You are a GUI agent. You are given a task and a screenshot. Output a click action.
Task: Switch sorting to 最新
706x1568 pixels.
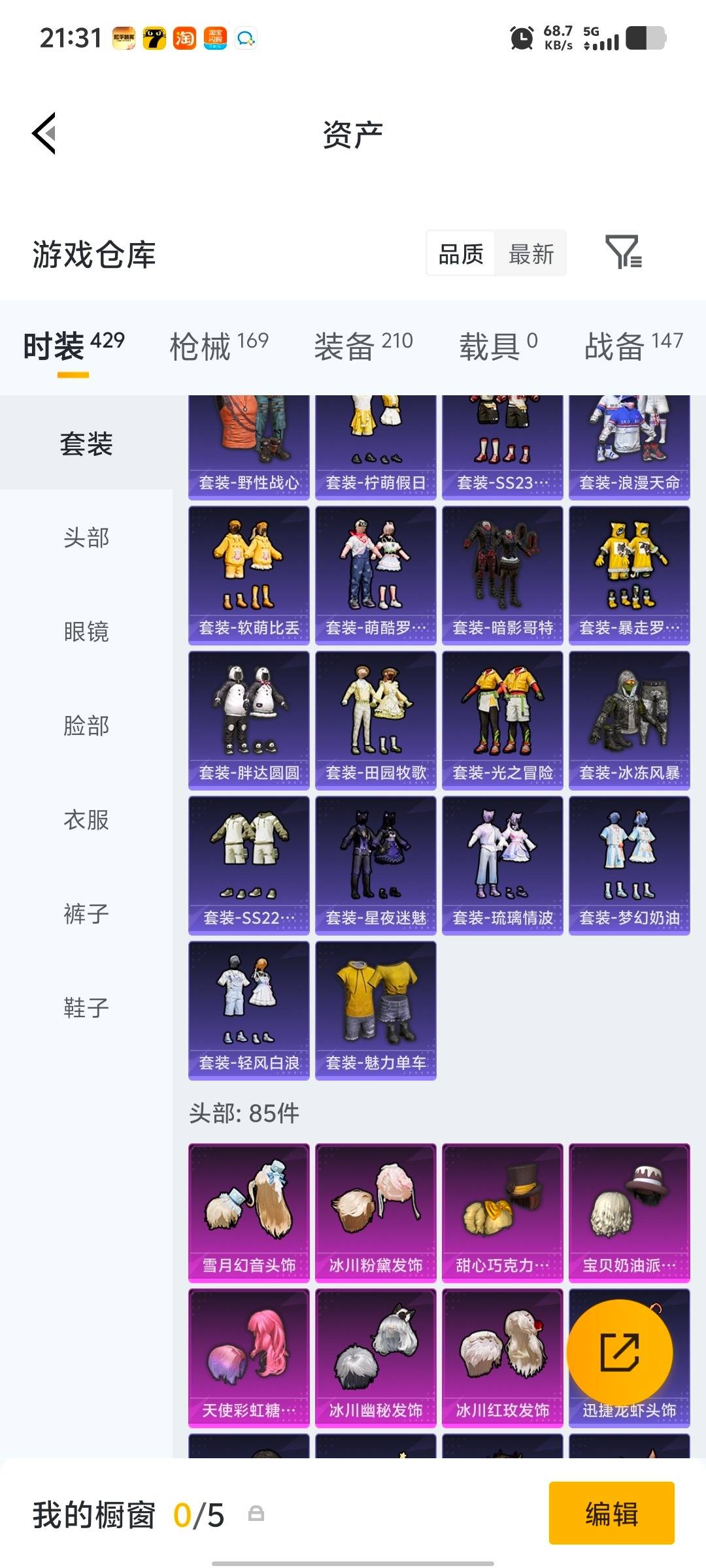(531, 253)
